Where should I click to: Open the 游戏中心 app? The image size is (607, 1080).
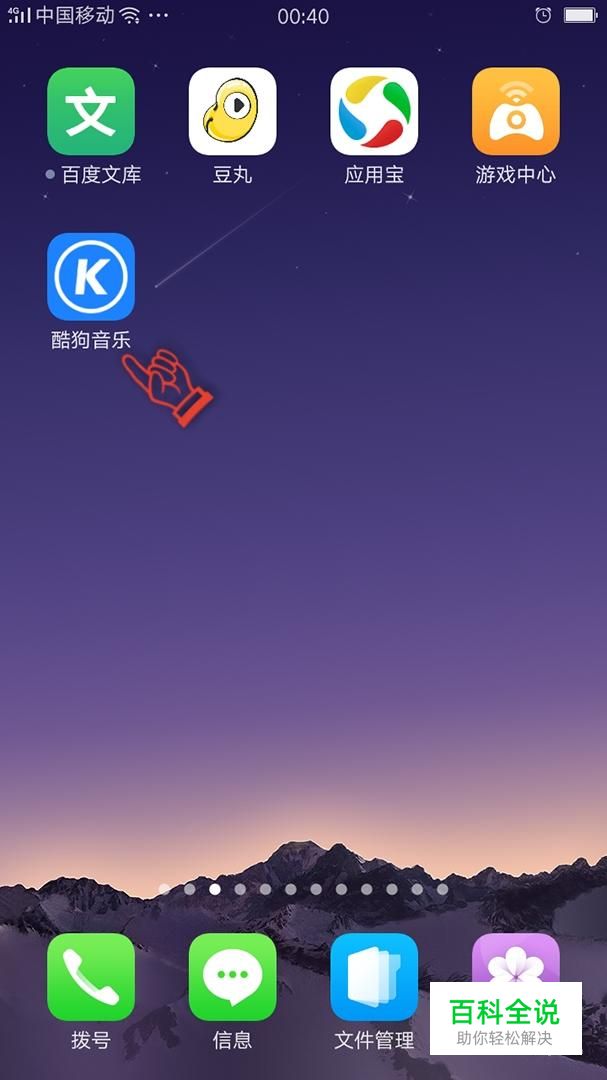pyautogui.click(x=515, y=112)
